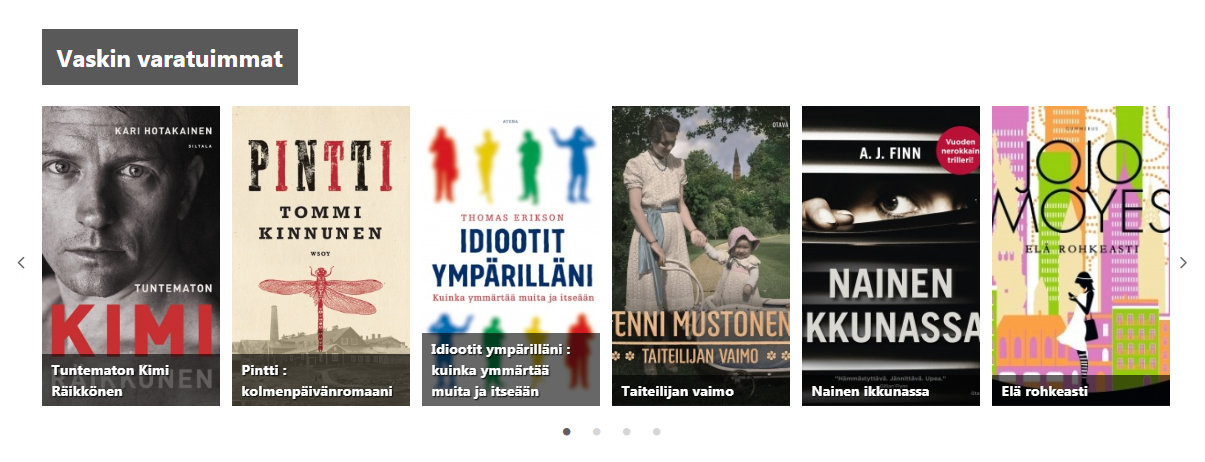Open Elä rohkeasti book card
1205x462 pixels.
(1080, 255)
